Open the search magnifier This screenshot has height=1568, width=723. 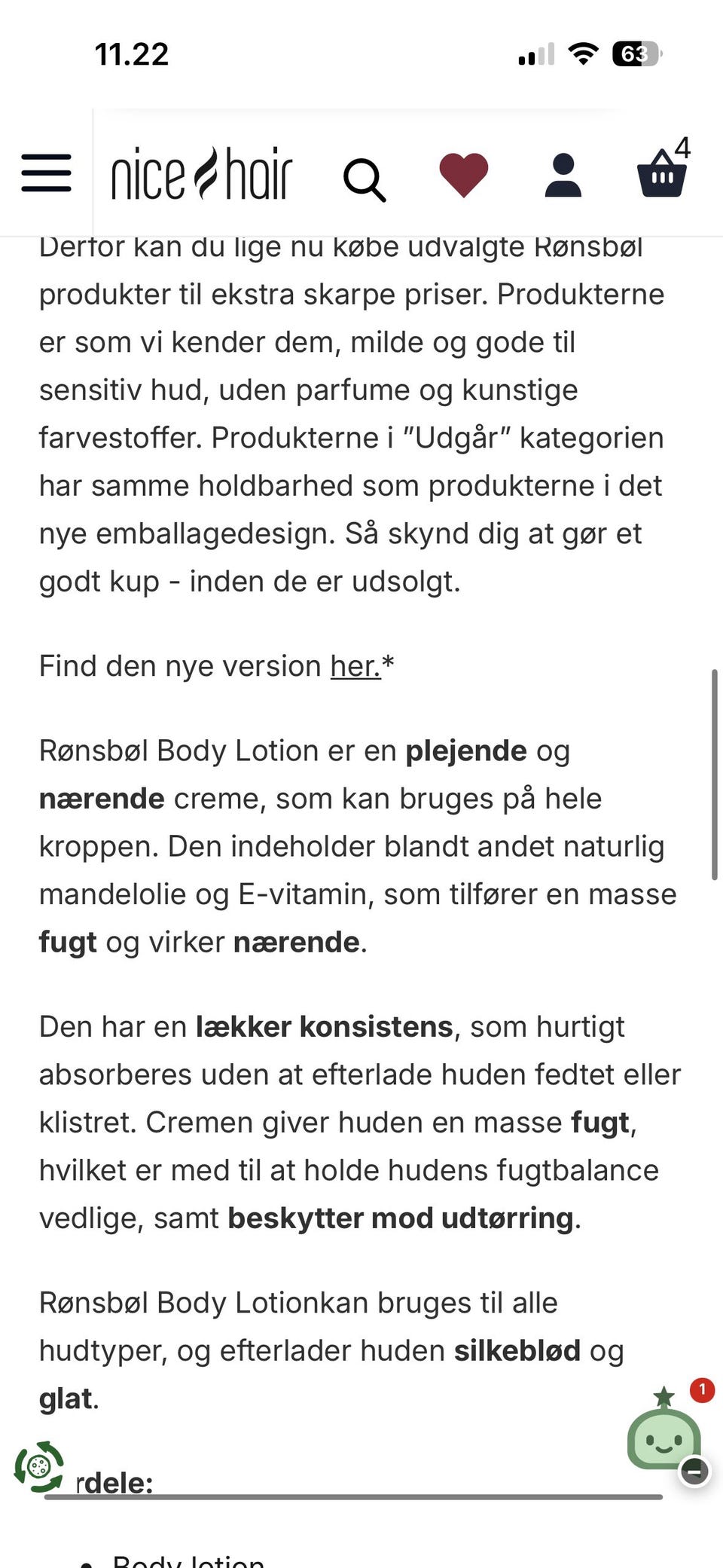tap(365, 180)
